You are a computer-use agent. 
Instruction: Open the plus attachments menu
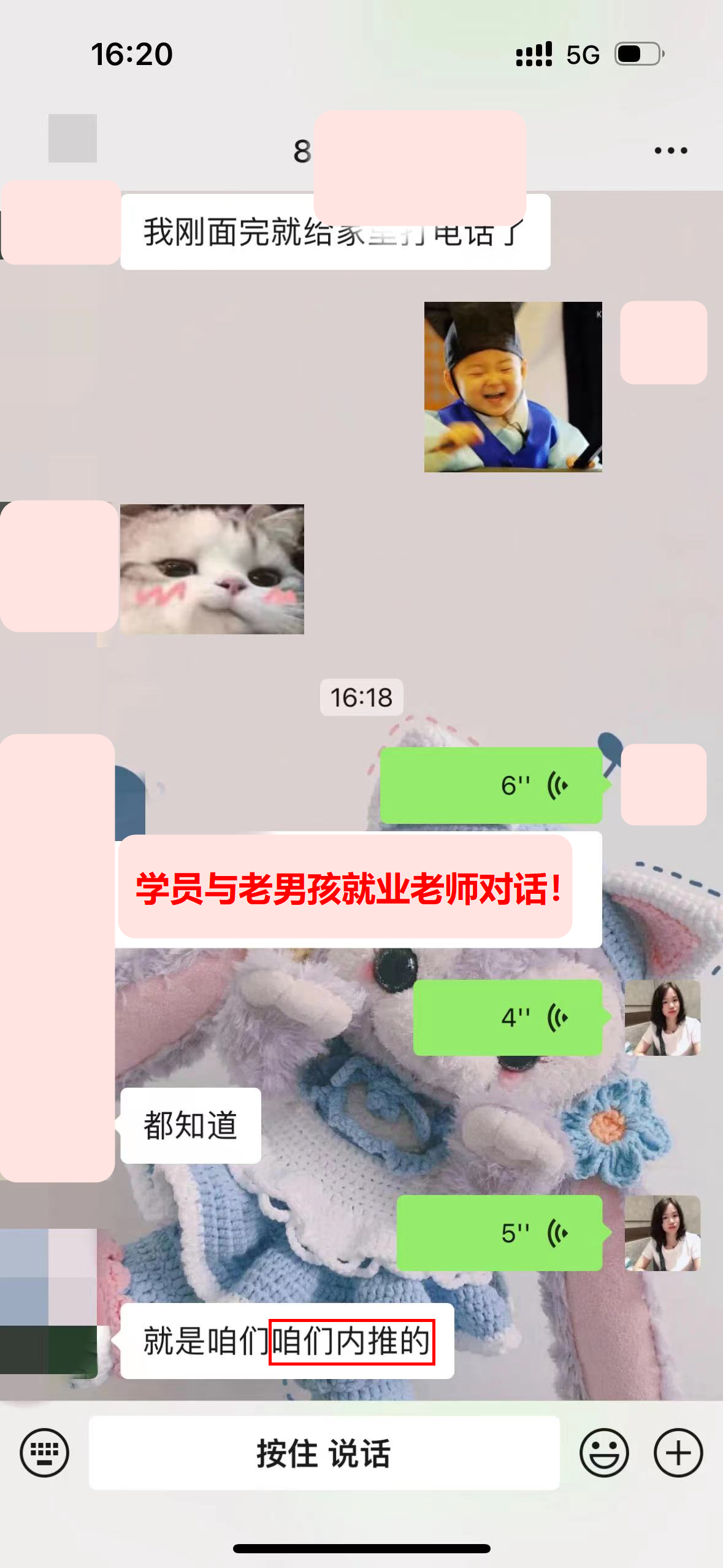coord(678,1453)
